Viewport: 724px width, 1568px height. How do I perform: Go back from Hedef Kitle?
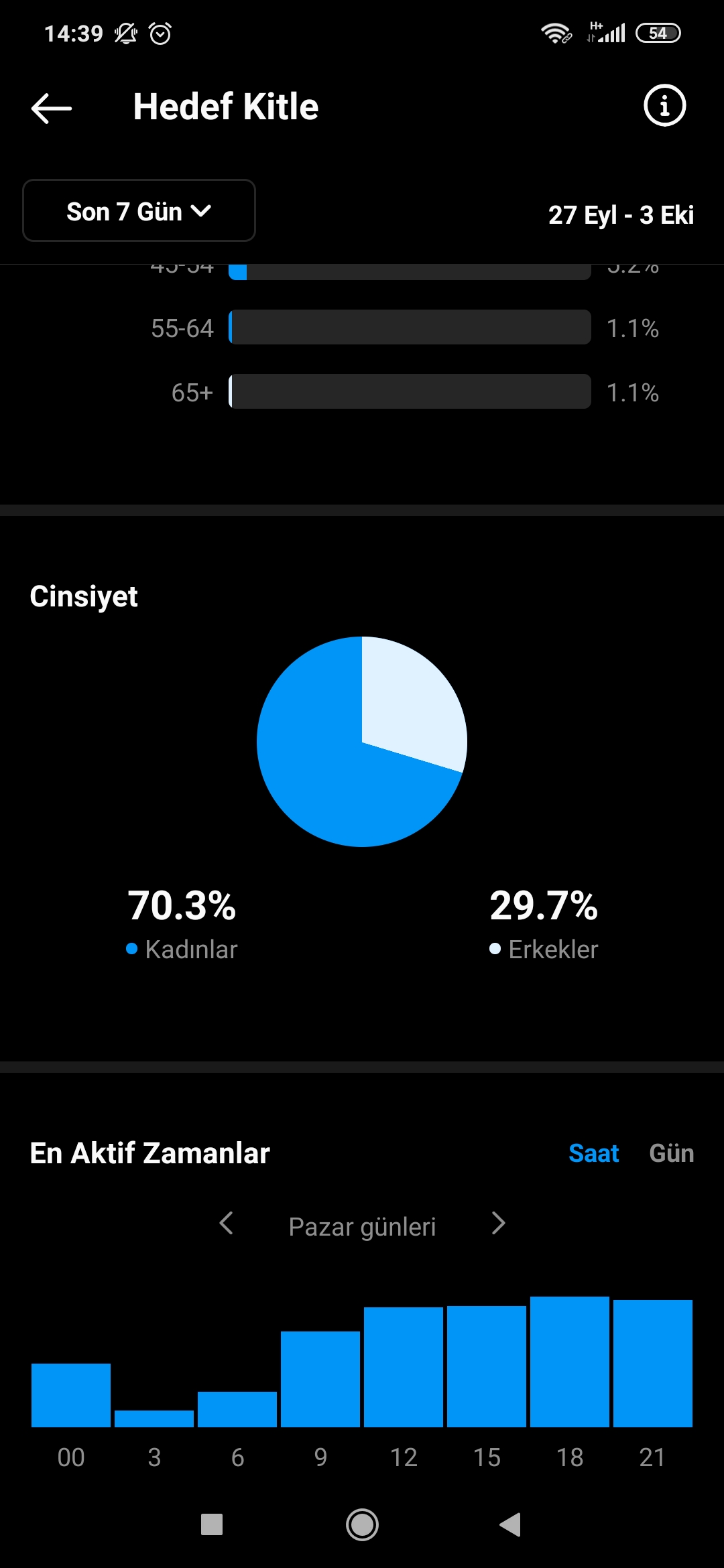[52, 108]
